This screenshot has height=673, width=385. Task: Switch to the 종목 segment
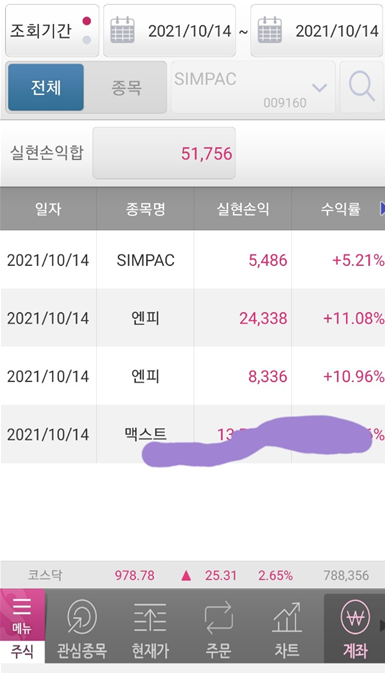click(x=126, y=88)
